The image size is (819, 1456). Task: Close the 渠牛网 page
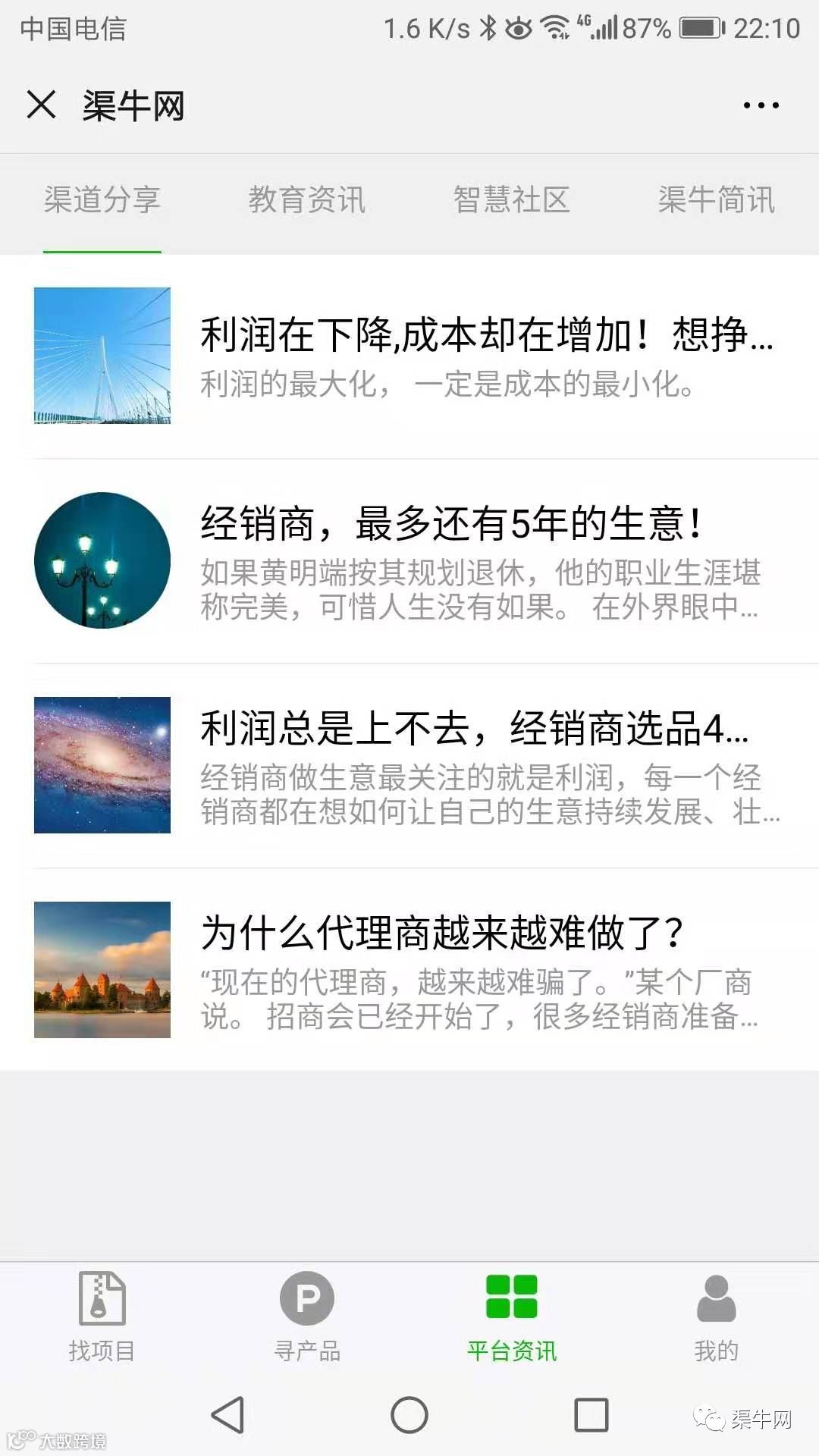(42, 105)
